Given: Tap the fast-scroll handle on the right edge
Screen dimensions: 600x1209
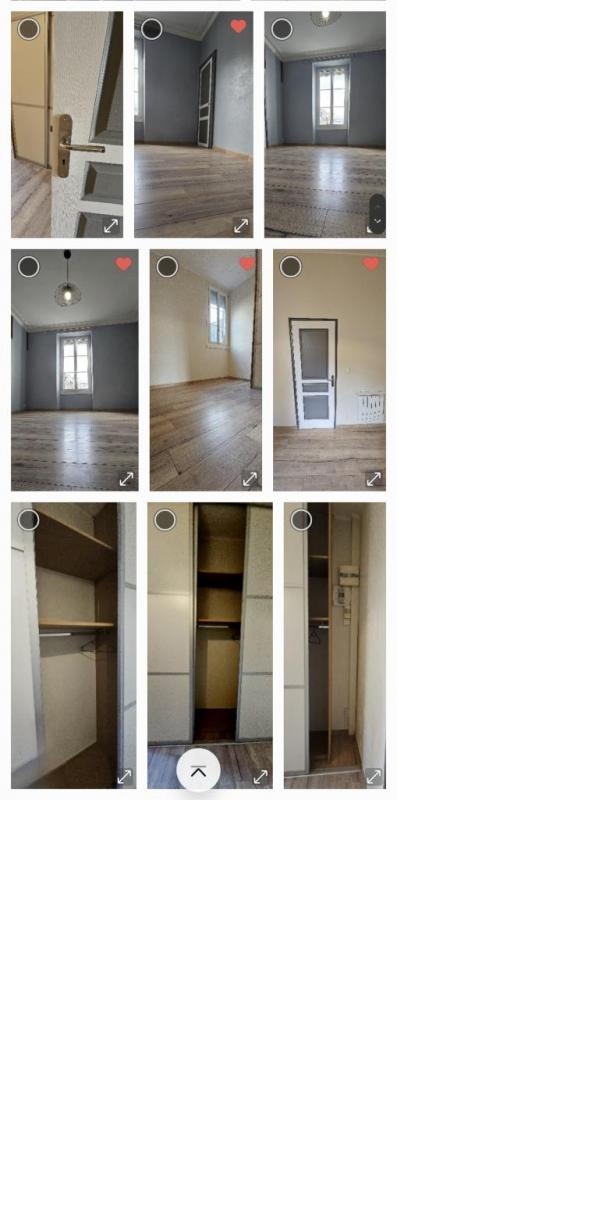Looking at the screenshot, I should [377, 212].
